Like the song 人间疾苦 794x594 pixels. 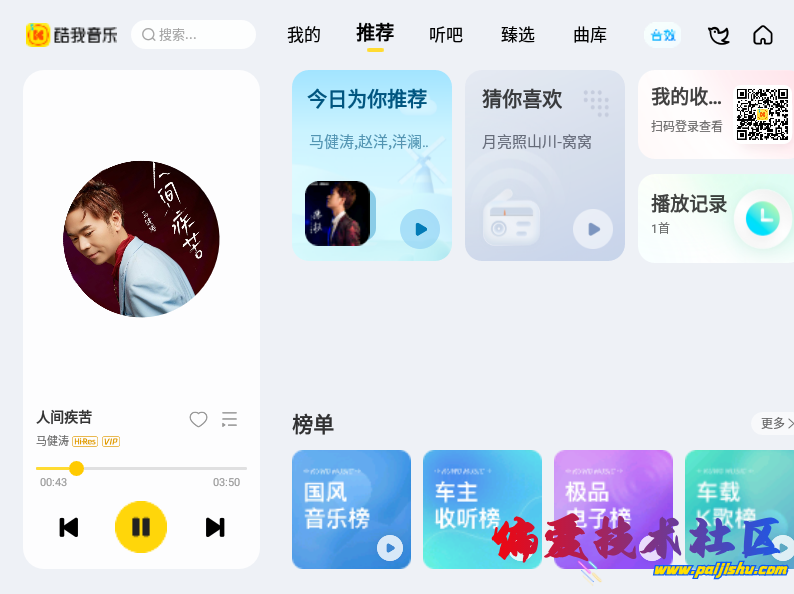pos(199,419)
